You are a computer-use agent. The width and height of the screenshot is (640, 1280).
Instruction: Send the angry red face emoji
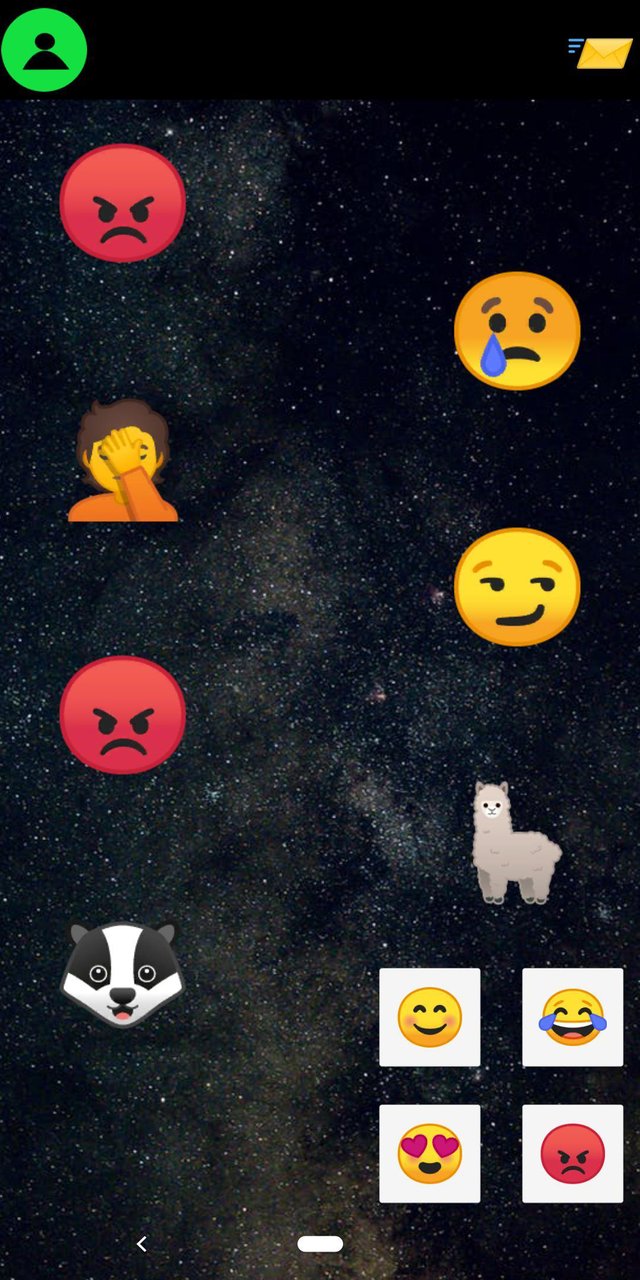[x=572, y=1153]
